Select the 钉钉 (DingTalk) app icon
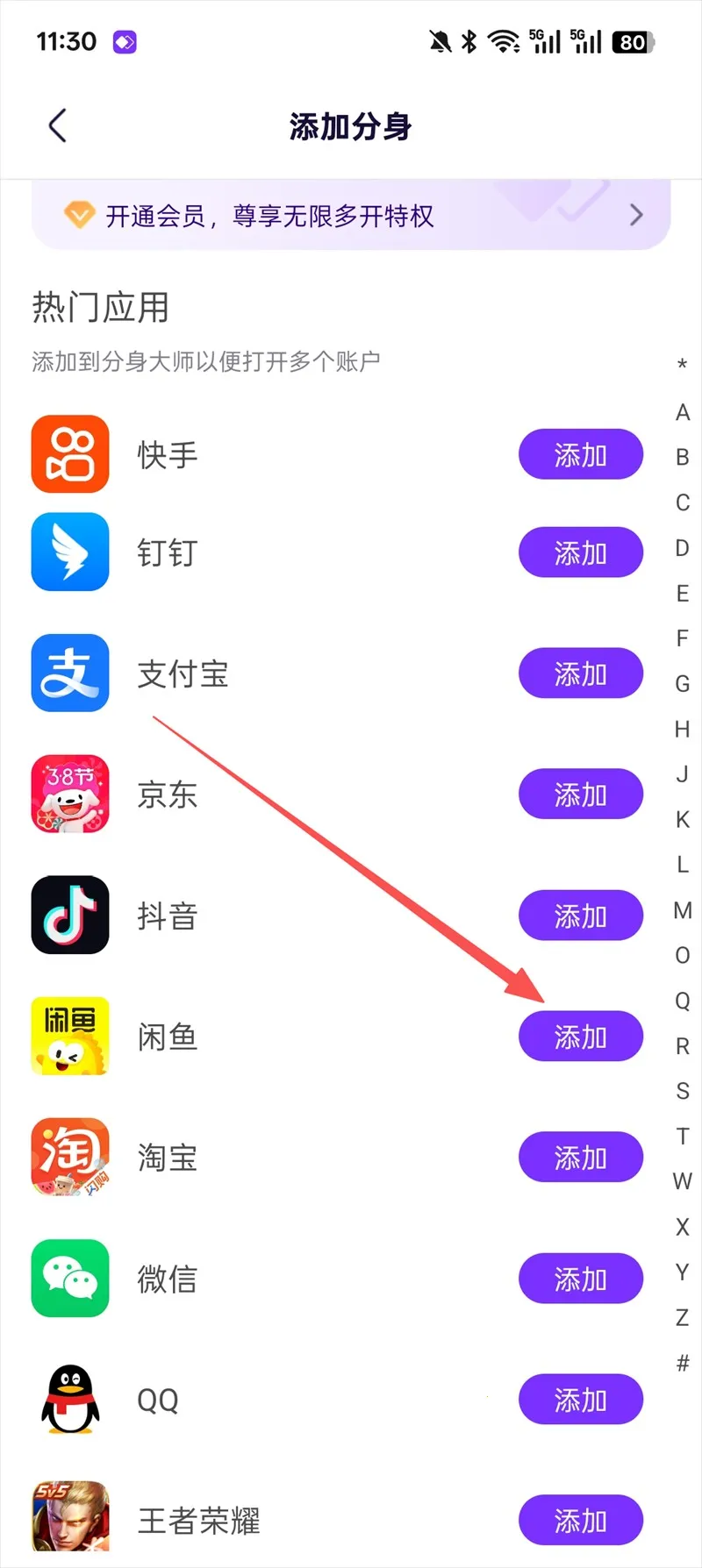Viewport: 702px width, 1568px height. coord(70,552)
